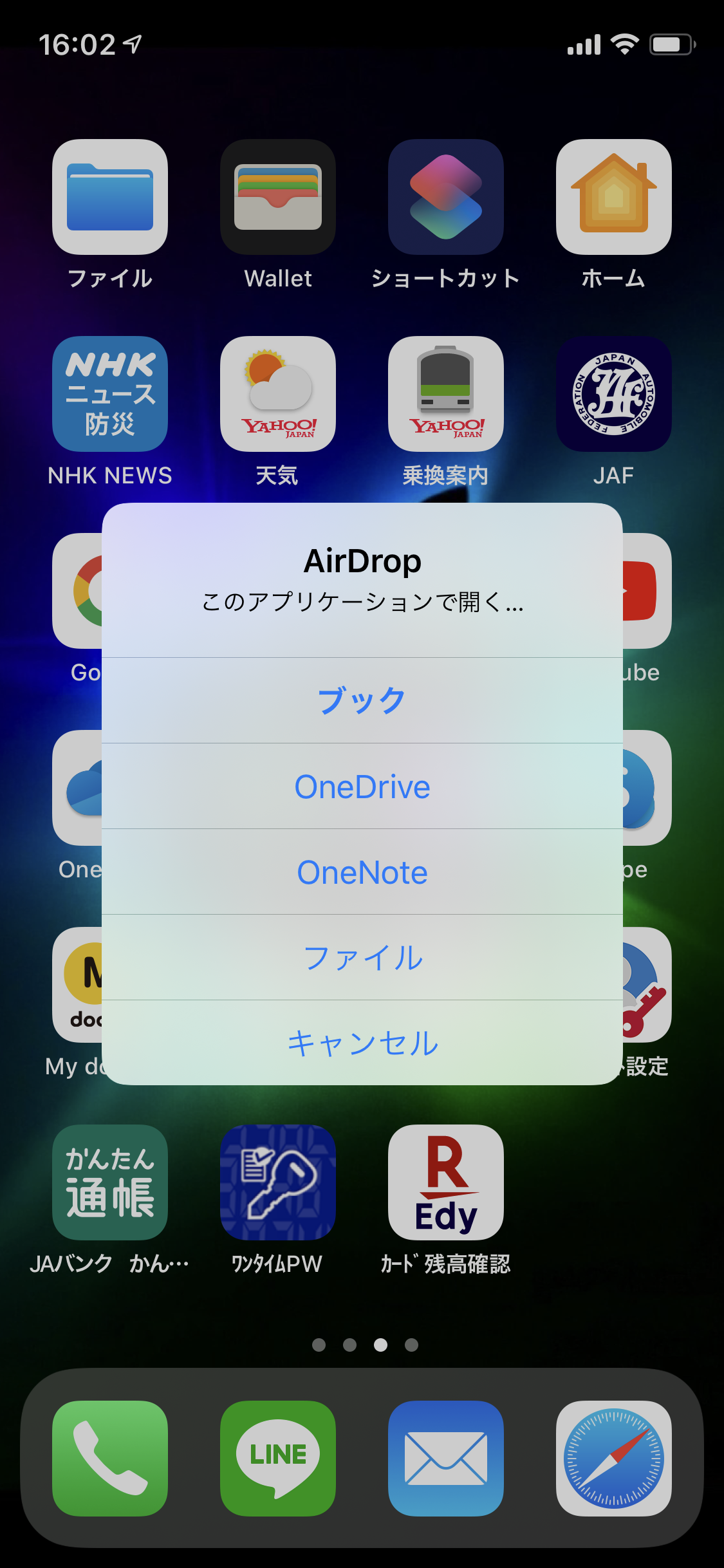The image size is (724, 1568).
Task: Open the JAバンク かんたん通帳 app
Action: pos(110,1182)
